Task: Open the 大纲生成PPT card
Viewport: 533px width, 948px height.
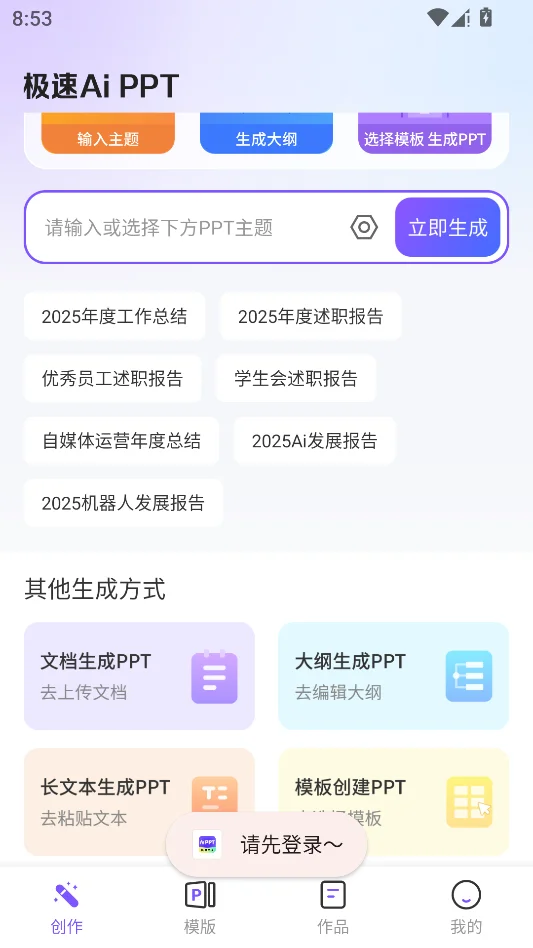Action: click(x=393, y=676)
